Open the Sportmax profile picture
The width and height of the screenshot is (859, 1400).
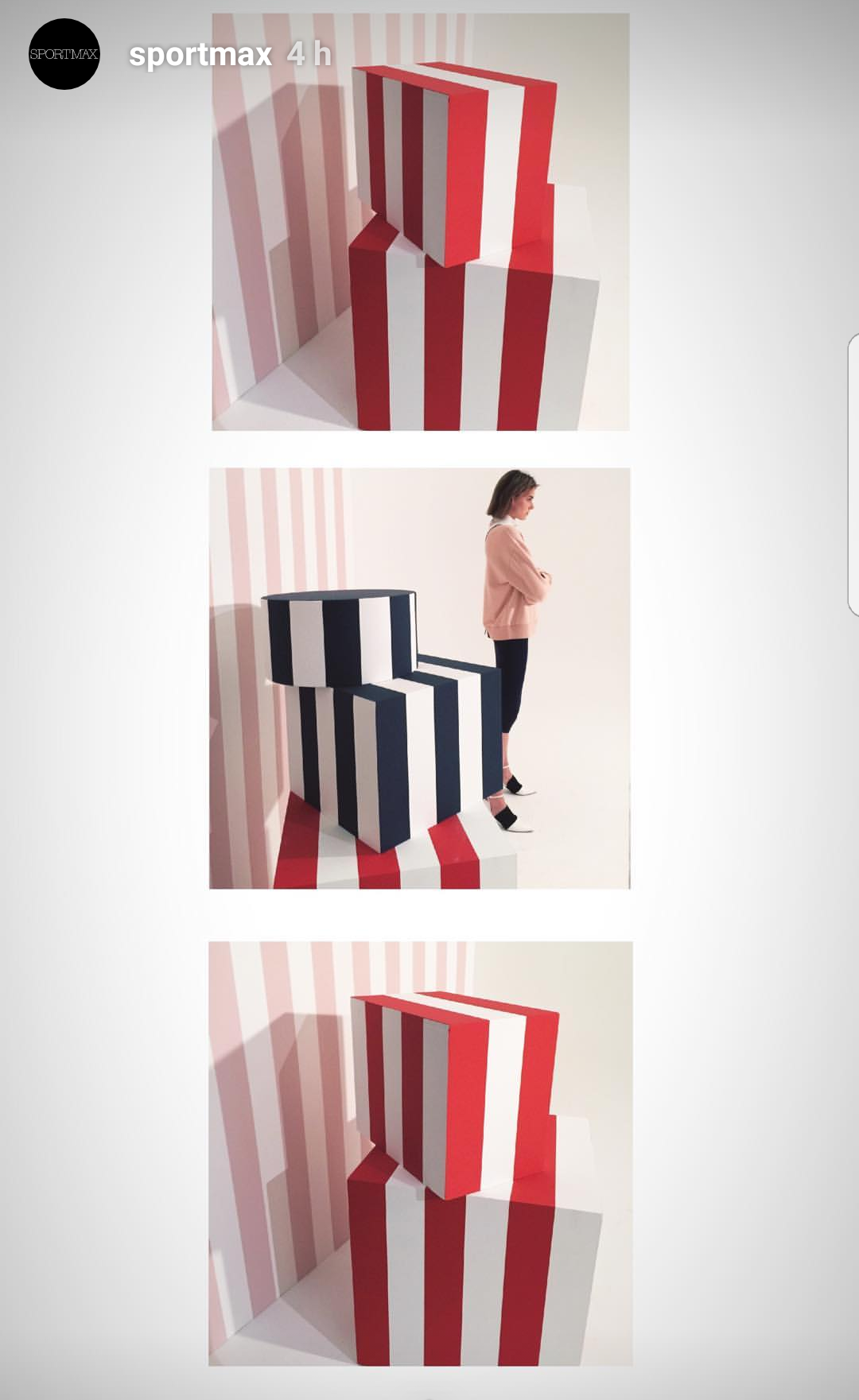click(64, 54)
